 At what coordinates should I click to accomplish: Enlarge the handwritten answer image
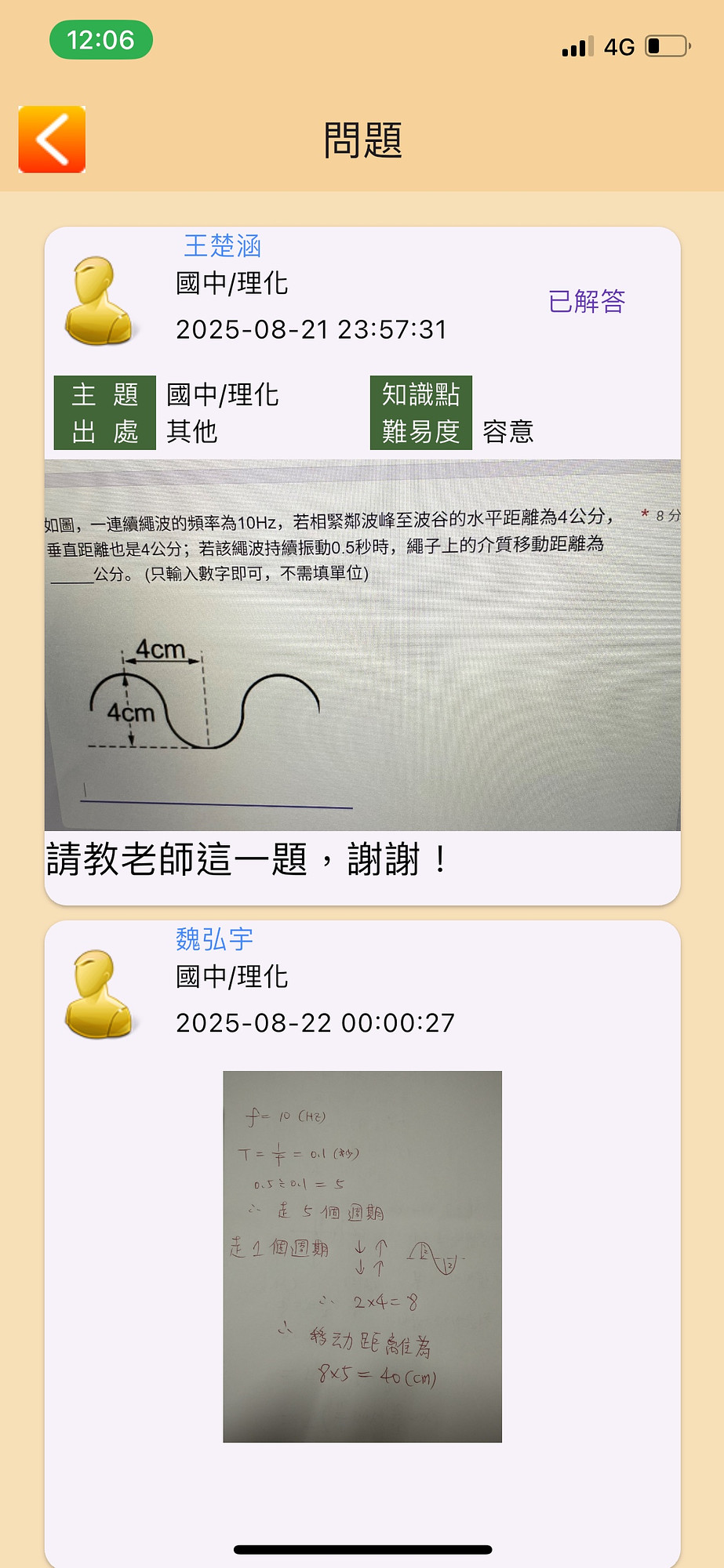pyautogui.click(x=362, y=1256)
